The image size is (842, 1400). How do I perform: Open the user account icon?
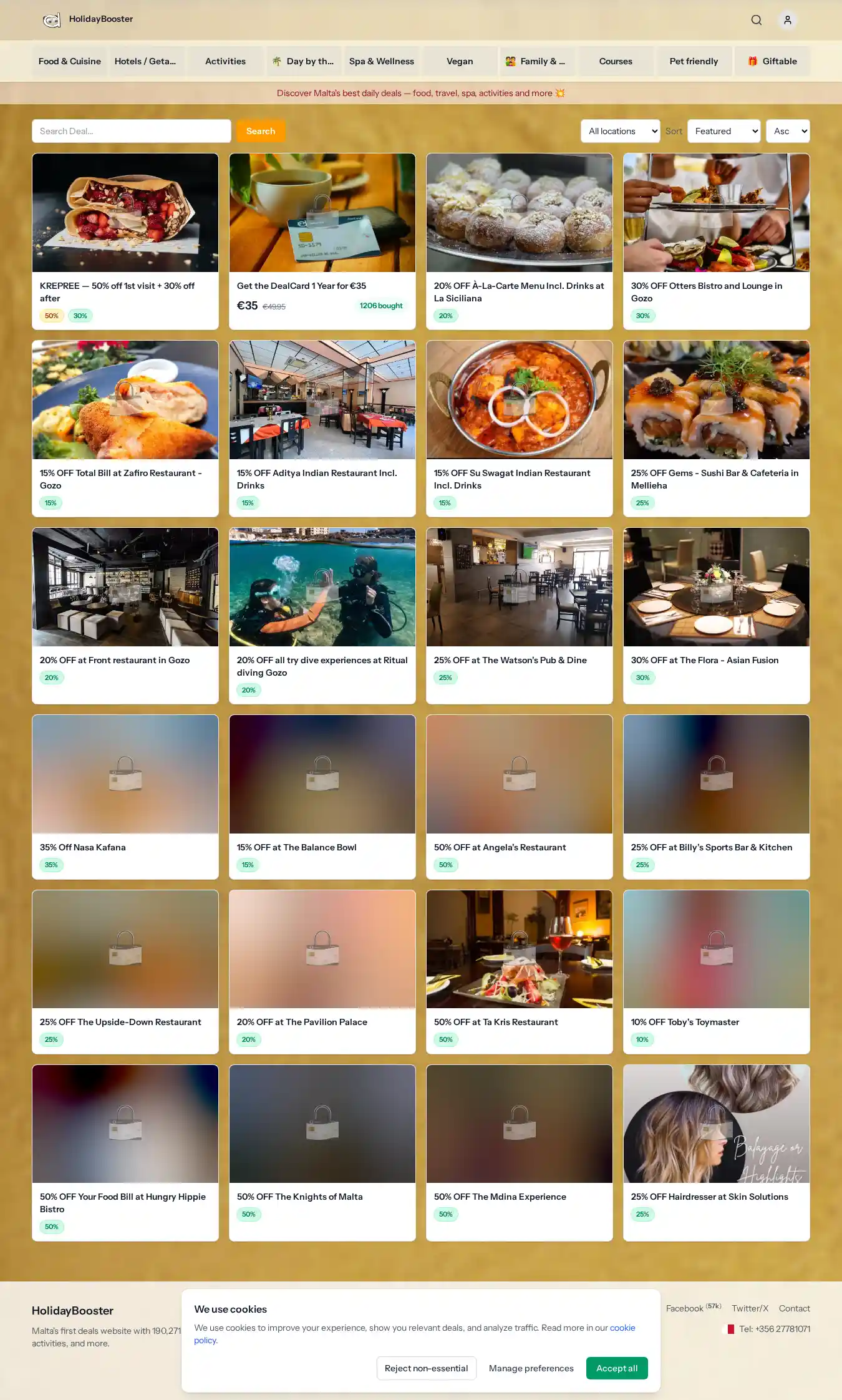pos(787,20)
